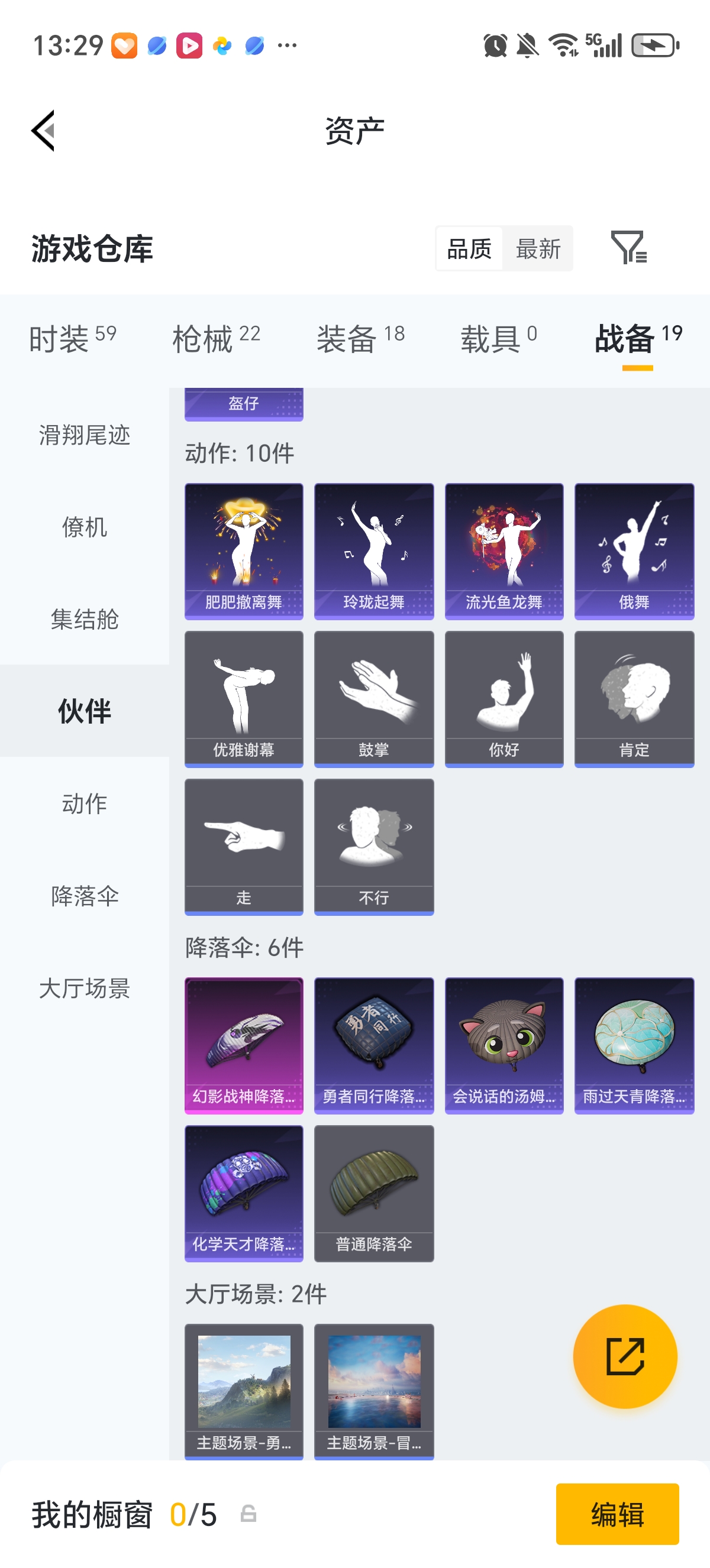Viewport: 710px width, 1568px height.
Task: Sort the warehouse by 品质
Action: [469, 248]
